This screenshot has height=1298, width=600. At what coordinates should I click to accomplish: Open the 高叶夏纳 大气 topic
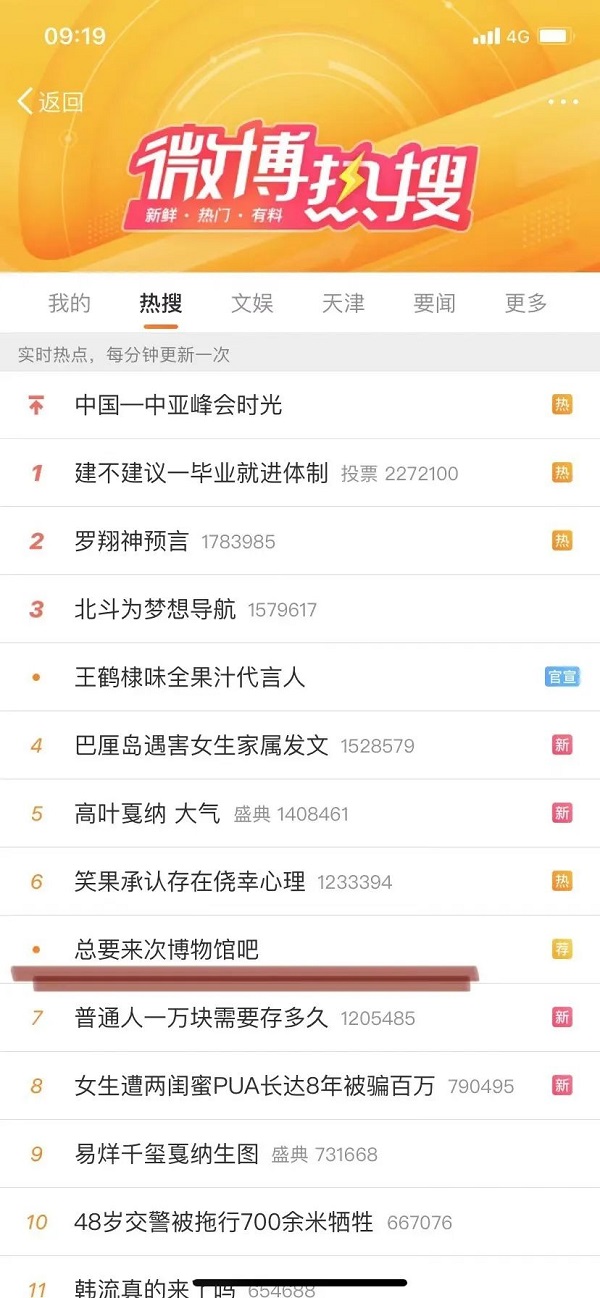(x=147, y=813)
